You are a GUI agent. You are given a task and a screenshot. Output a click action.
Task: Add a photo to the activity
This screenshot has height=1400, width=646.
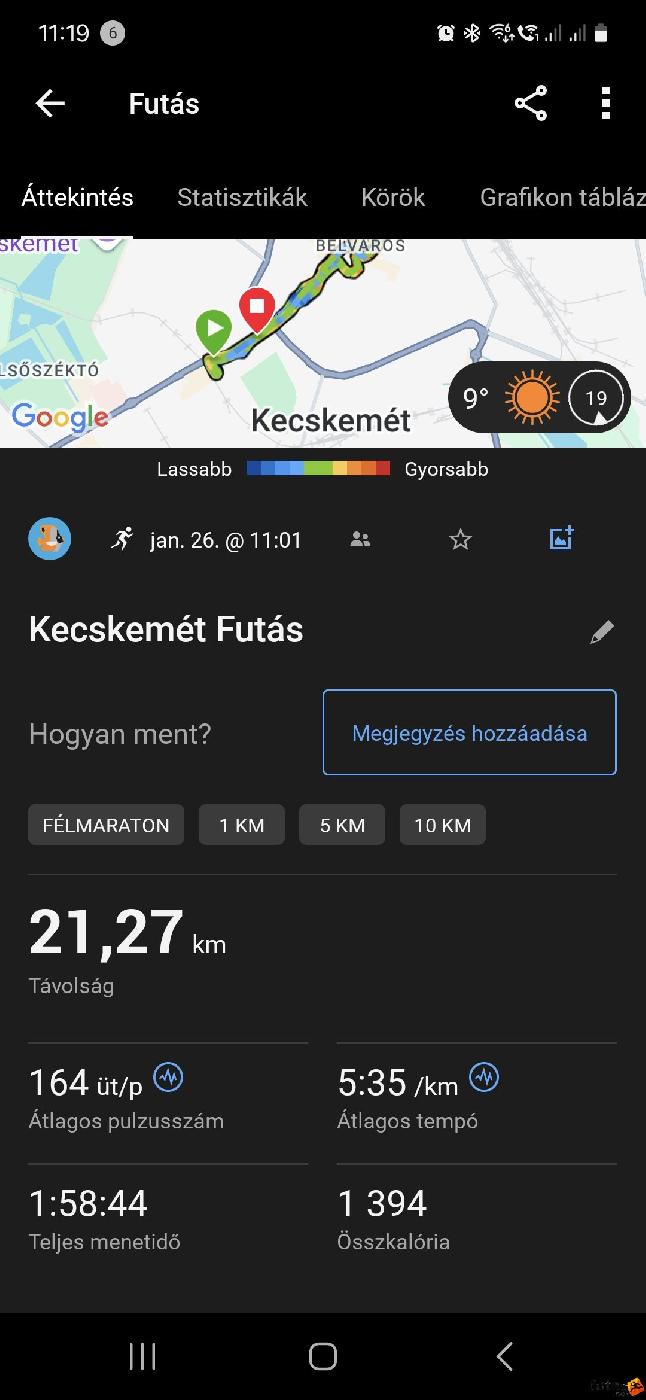562,538
